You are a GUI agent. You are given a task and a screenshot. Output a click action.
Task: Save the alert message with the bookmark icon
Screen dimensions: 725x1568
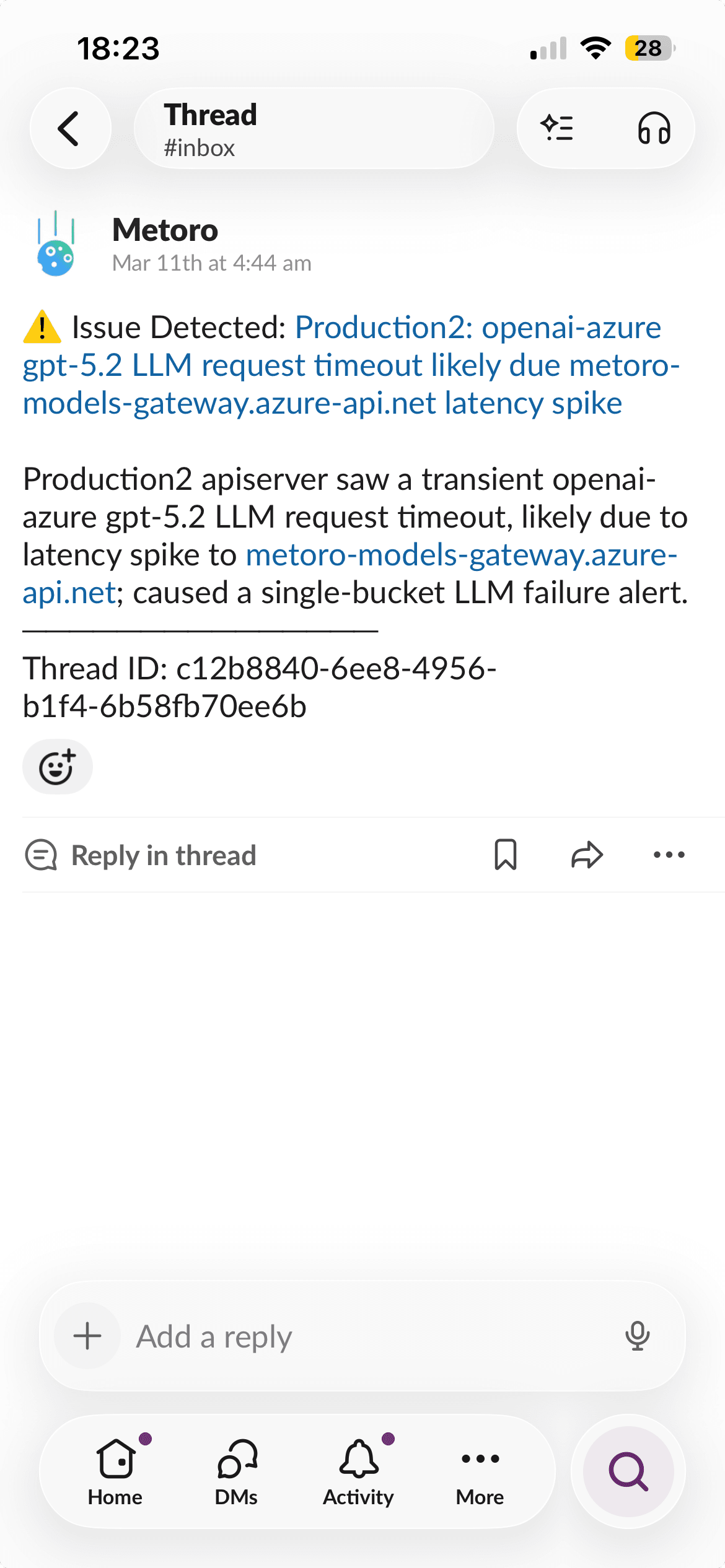[x=507, y=855]
